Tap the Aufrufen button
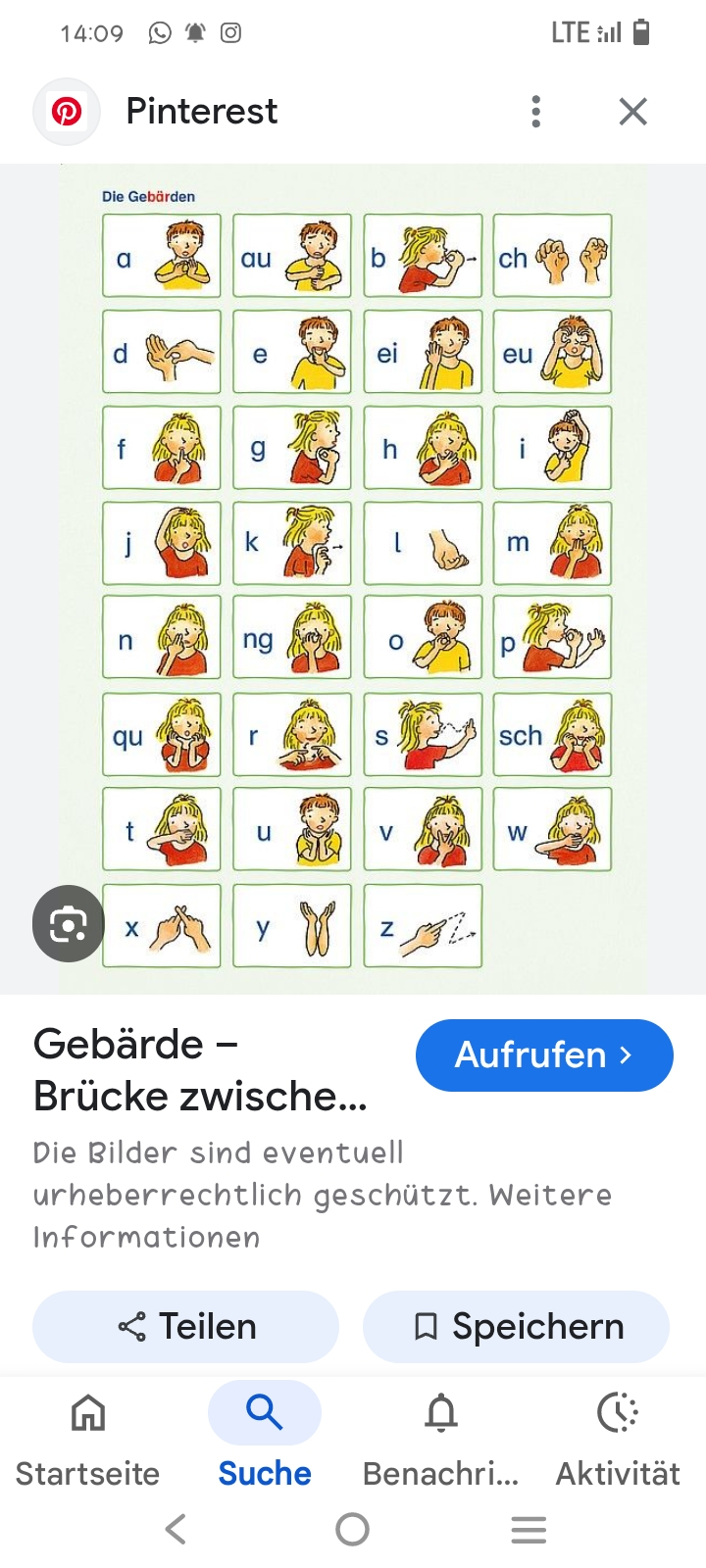This screenshot has width=706, height=1568. click(544, 1055)
